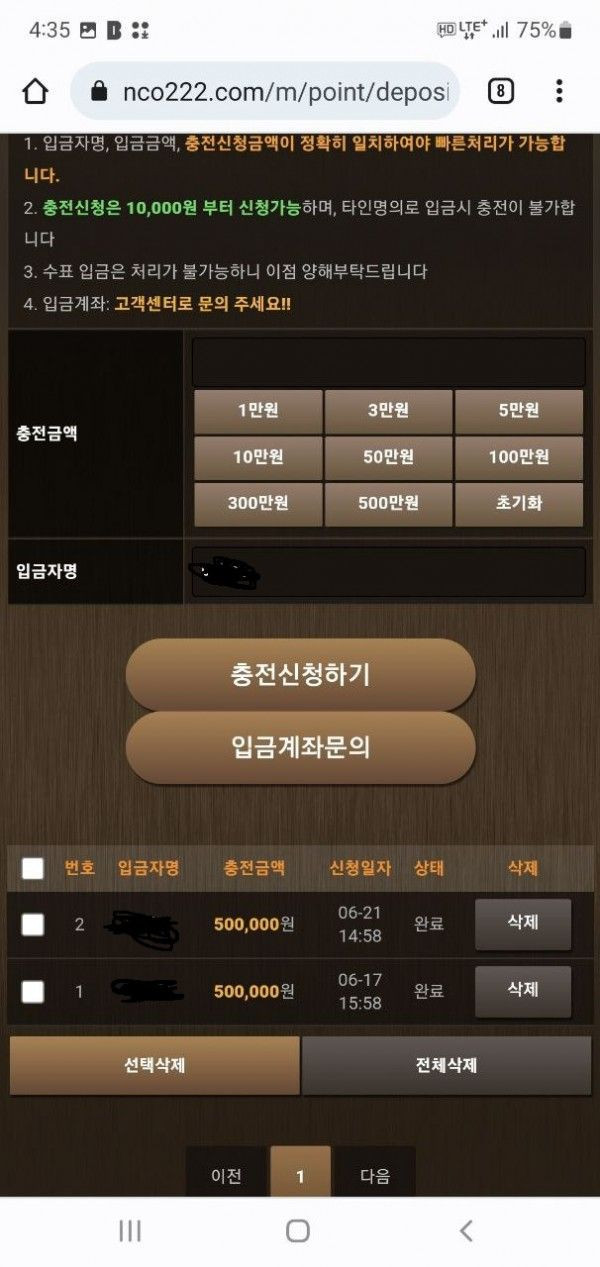
Task: Open the browser tab switcher
Action: tap(501, 92)
